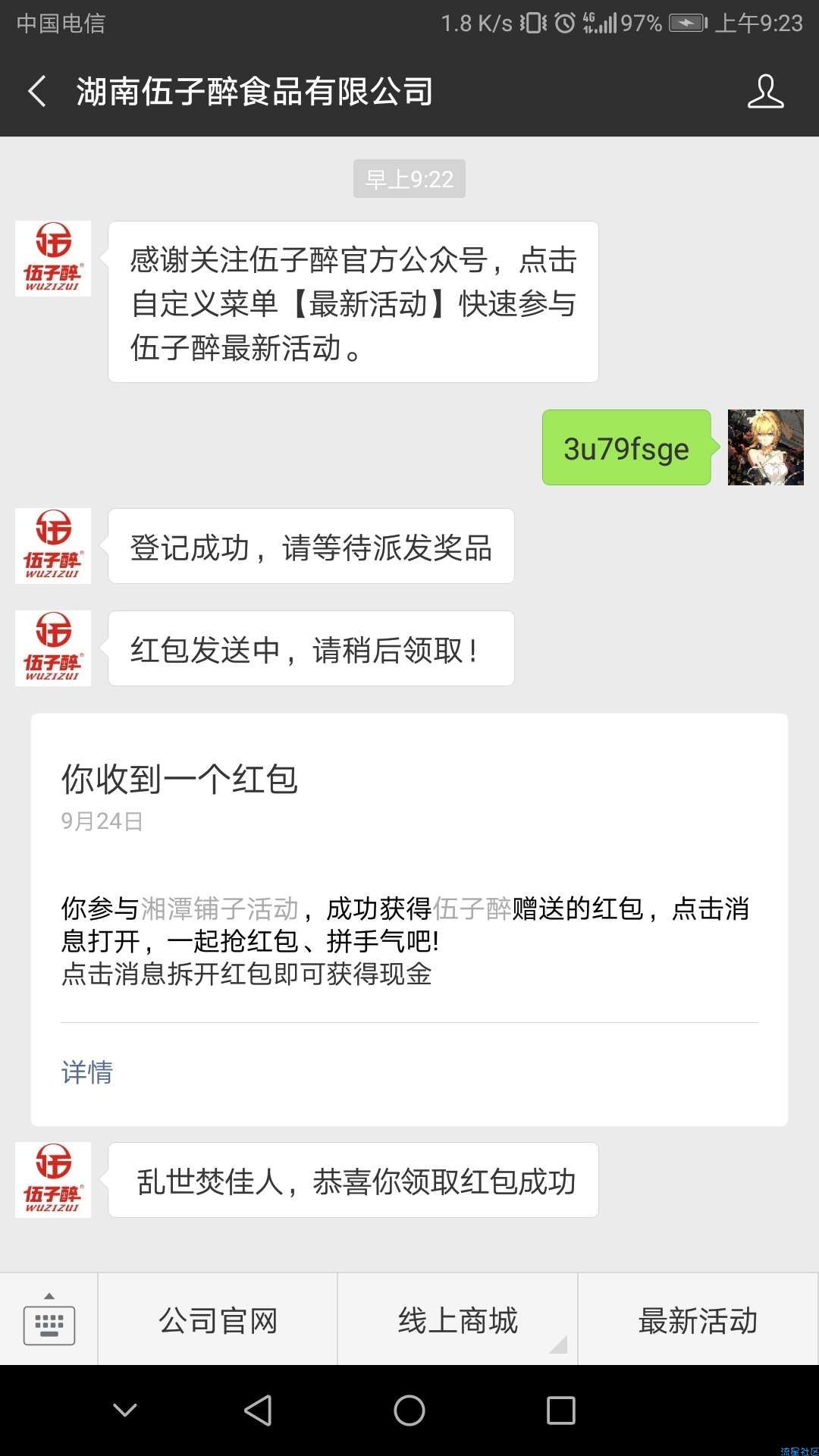Open the system recent apps
This screenshot has height=1456, width=819.
click(x=561, y=1410)
